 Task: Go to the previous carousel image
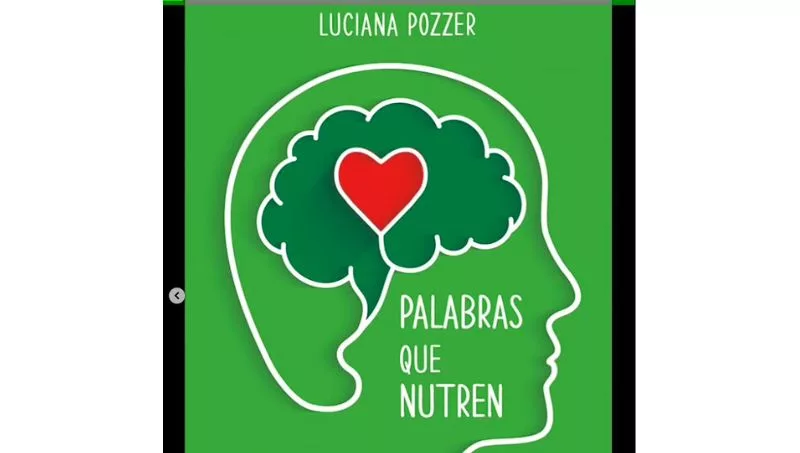point(177,296)
